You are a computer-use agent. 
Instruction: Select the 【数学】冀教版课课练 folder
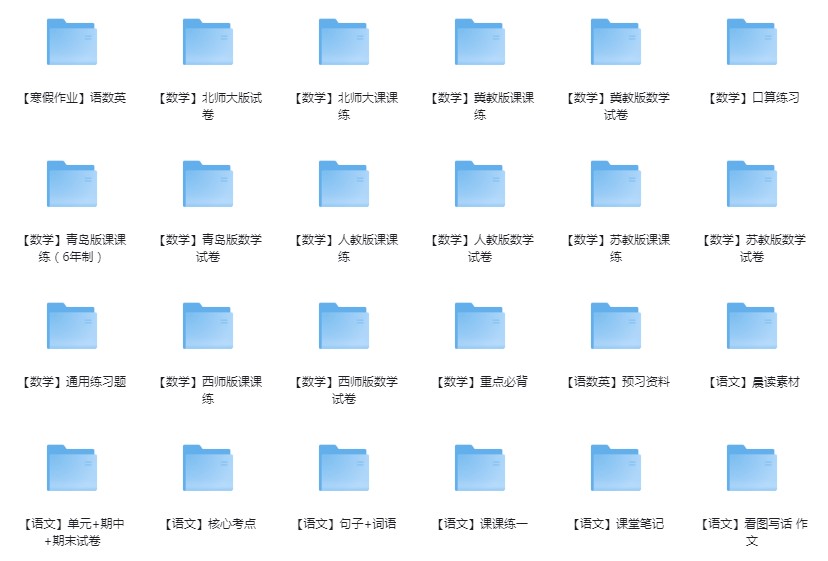point(480,43)
